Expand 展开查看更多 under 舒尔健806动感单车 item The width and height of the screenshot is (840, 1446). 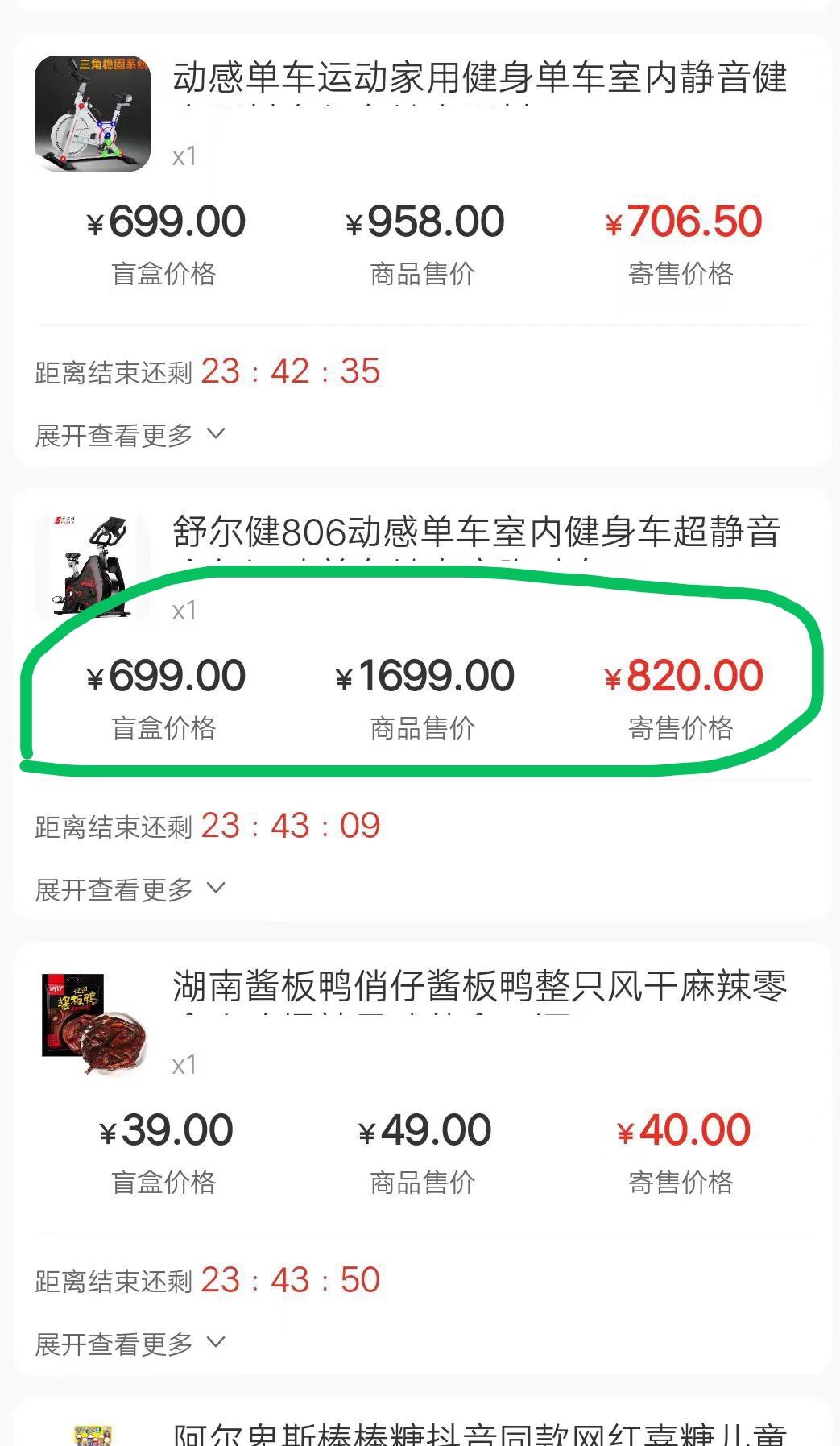click(x=130, y=889)
